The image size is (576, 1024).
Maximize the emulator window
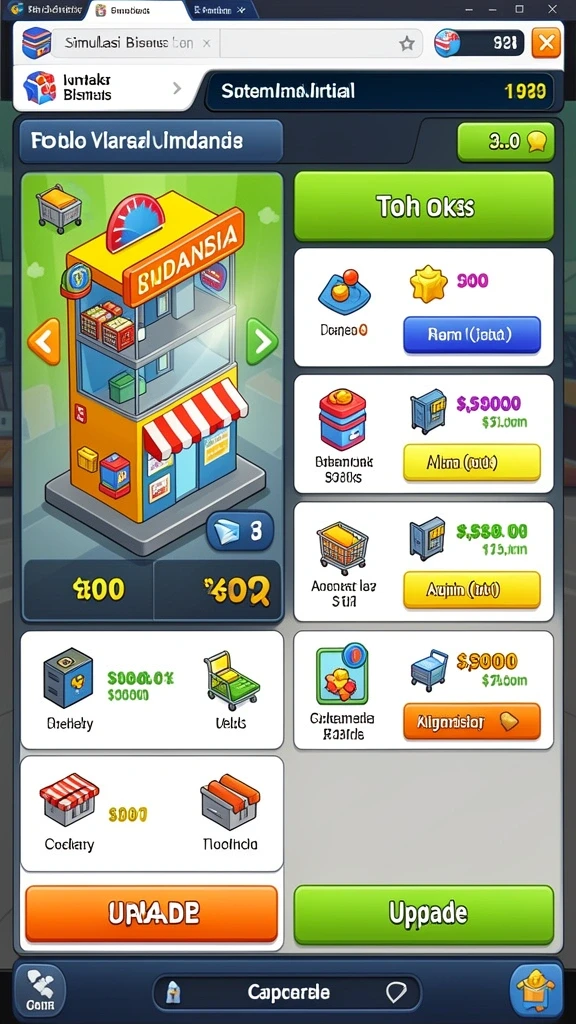[x=519, y=9]
